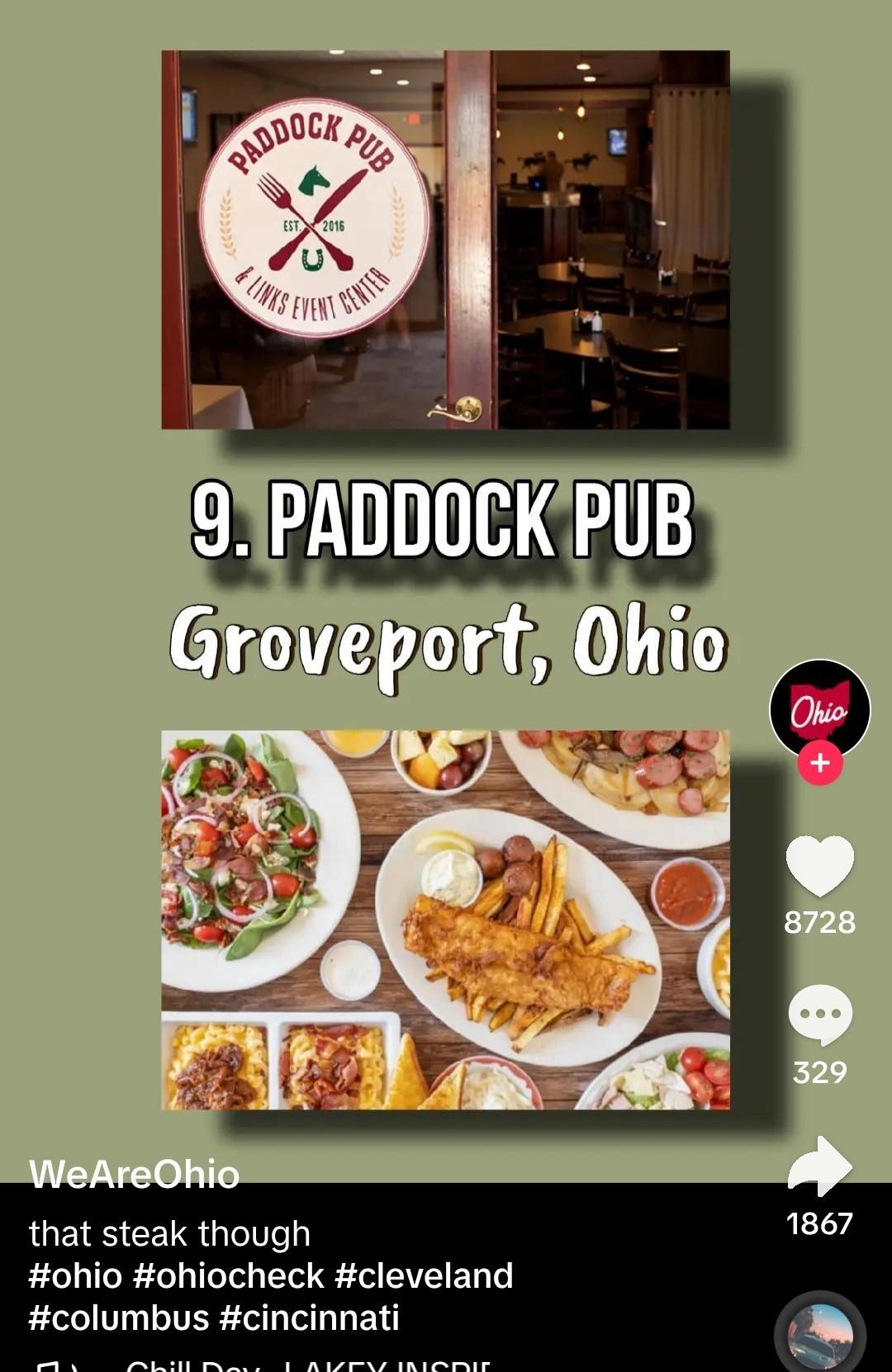
Task: Open the #cleveland hashtag
Action: [x=424, y=1275]
